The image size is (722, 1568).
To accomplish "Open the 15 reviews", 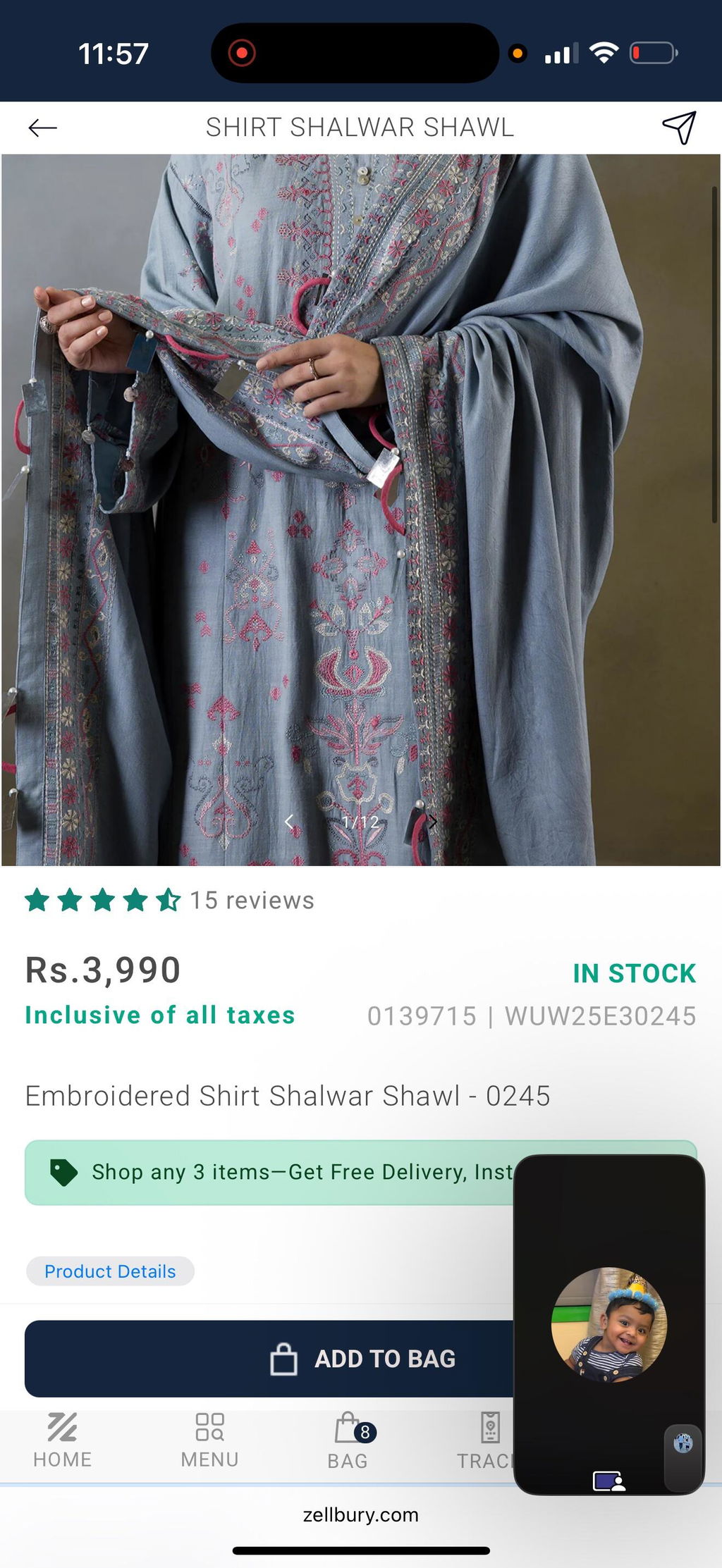I will pyautogui.click(x=252, y=900).
